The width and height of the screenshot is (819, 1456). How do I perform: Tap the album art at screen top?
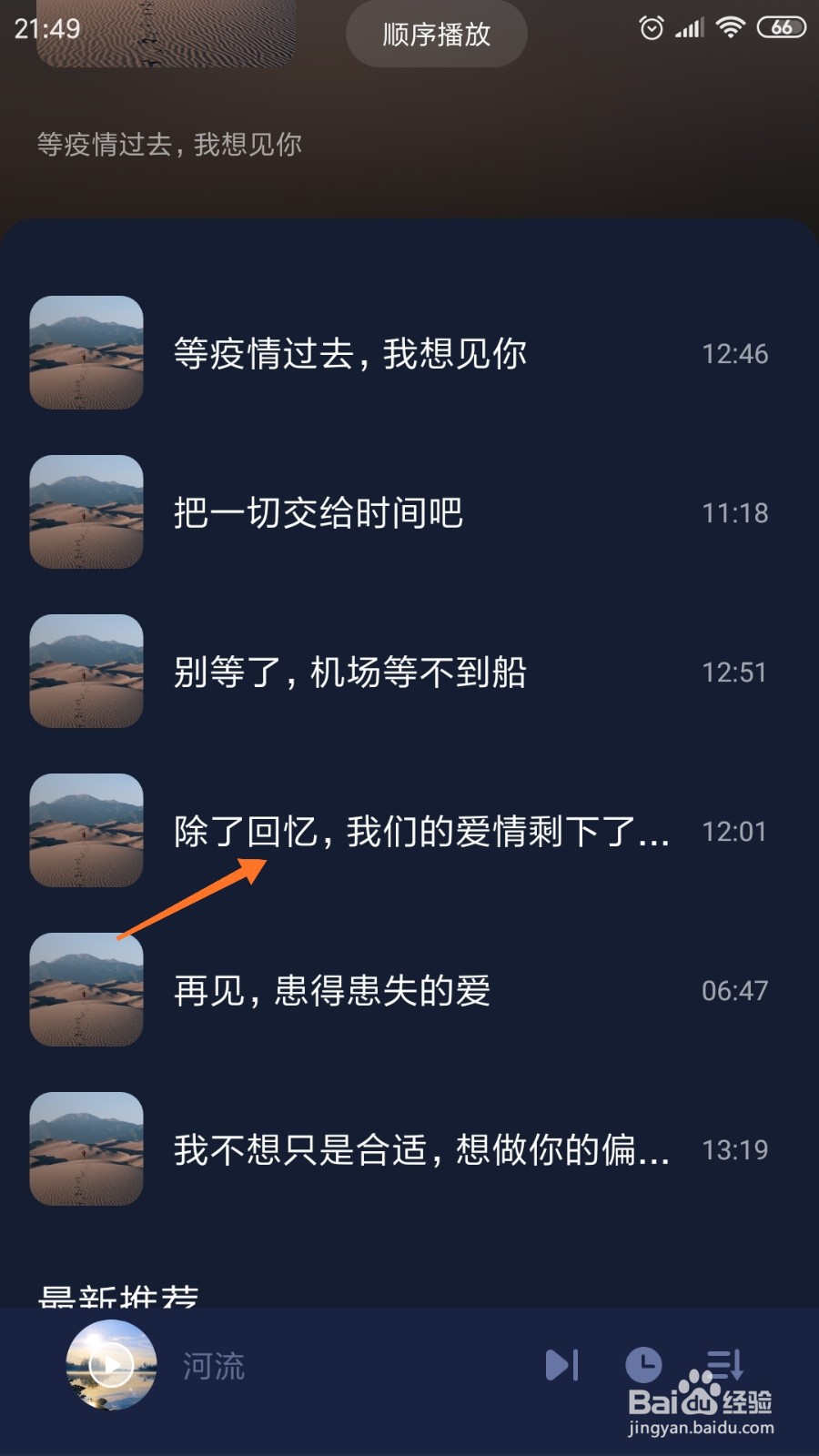(164, 34)
